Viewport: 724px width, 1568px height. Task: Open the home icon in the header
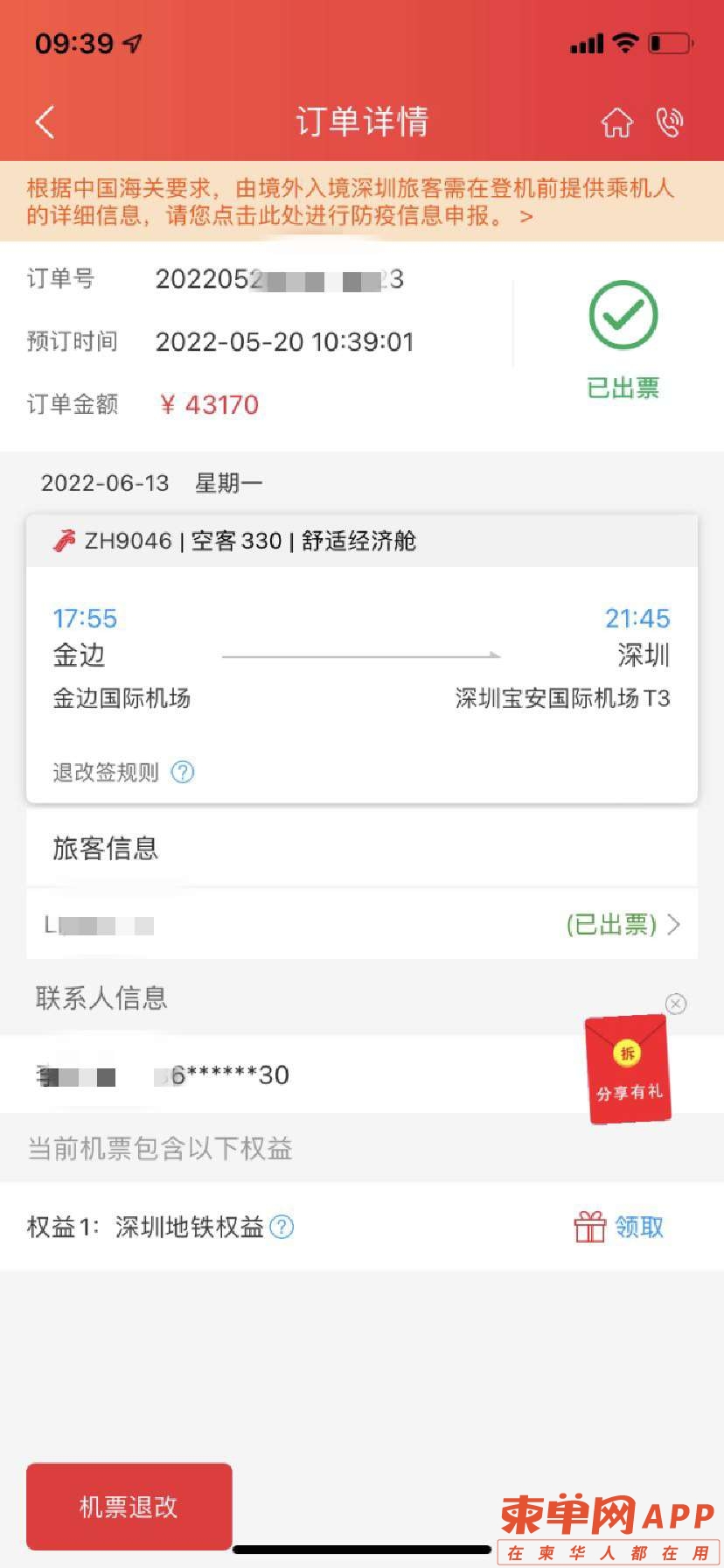tap(616, 122)
